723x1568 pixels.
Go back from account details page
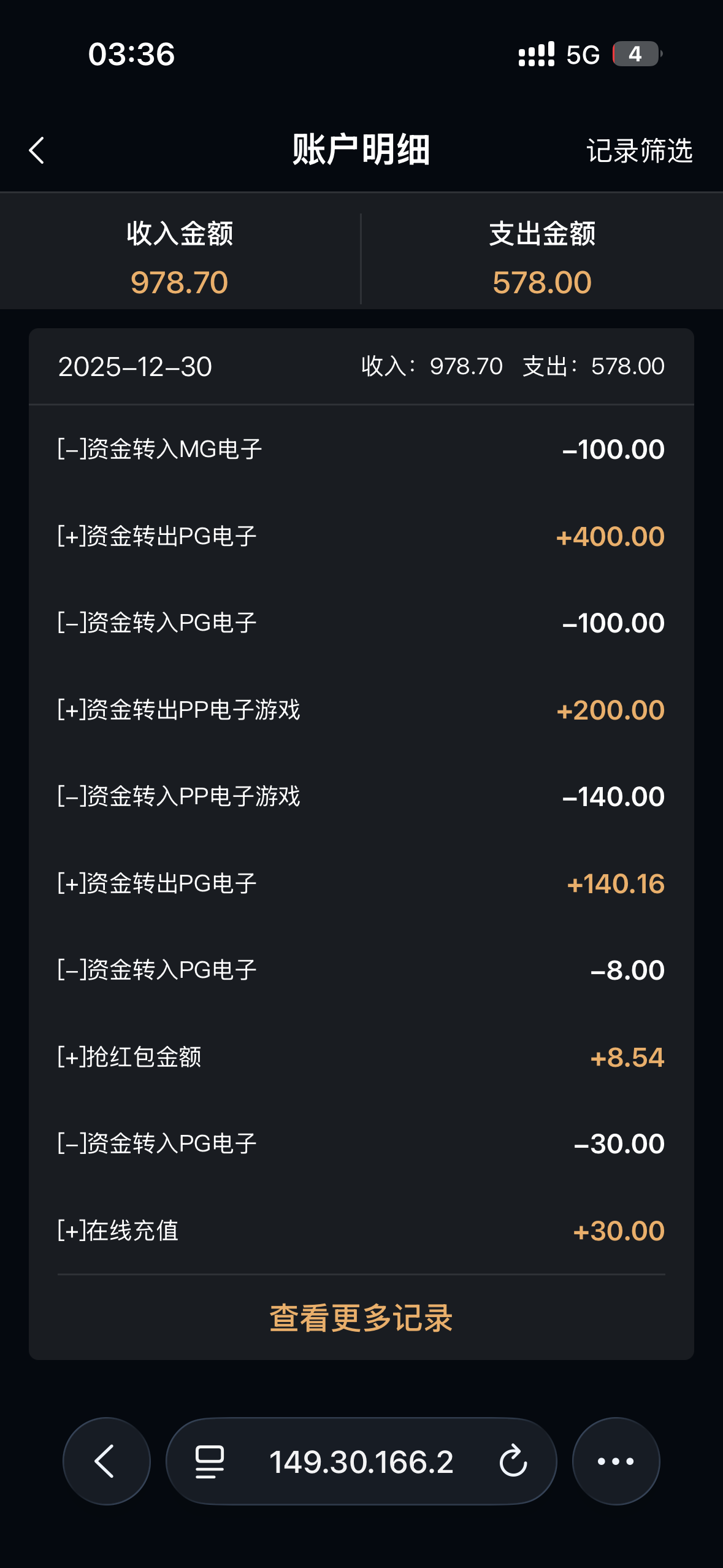37,150
